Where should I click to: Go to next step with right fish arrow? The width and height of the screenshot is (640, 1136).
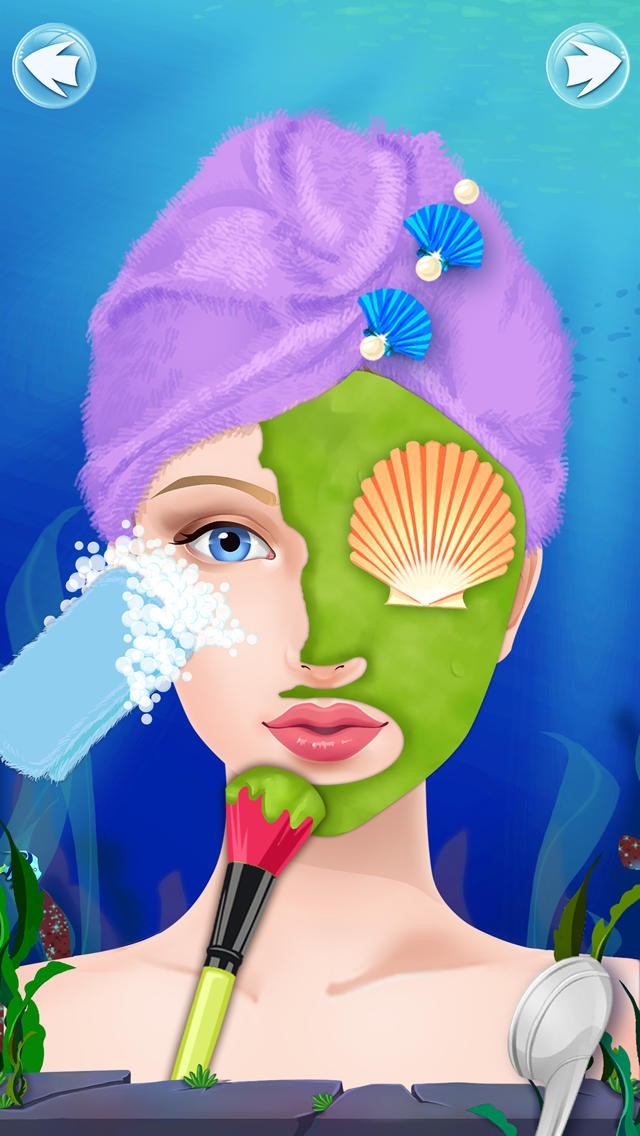pyautogui.click(x=586, y=66)
